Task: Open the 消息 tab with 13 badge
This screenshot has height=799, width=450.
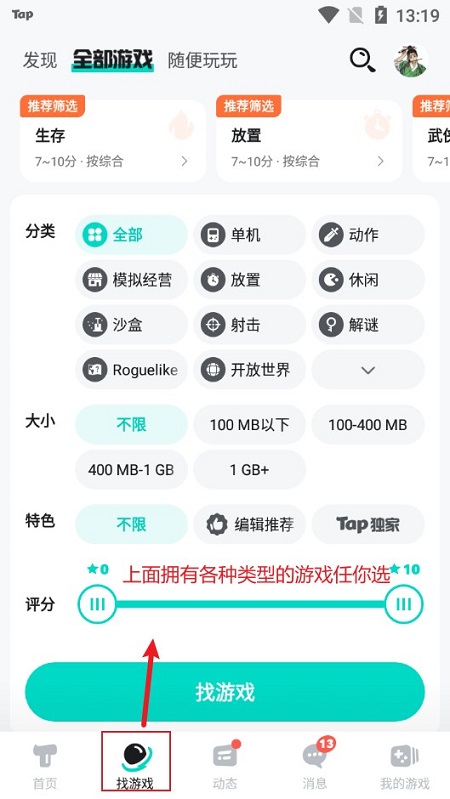Action: click(315, 766)
